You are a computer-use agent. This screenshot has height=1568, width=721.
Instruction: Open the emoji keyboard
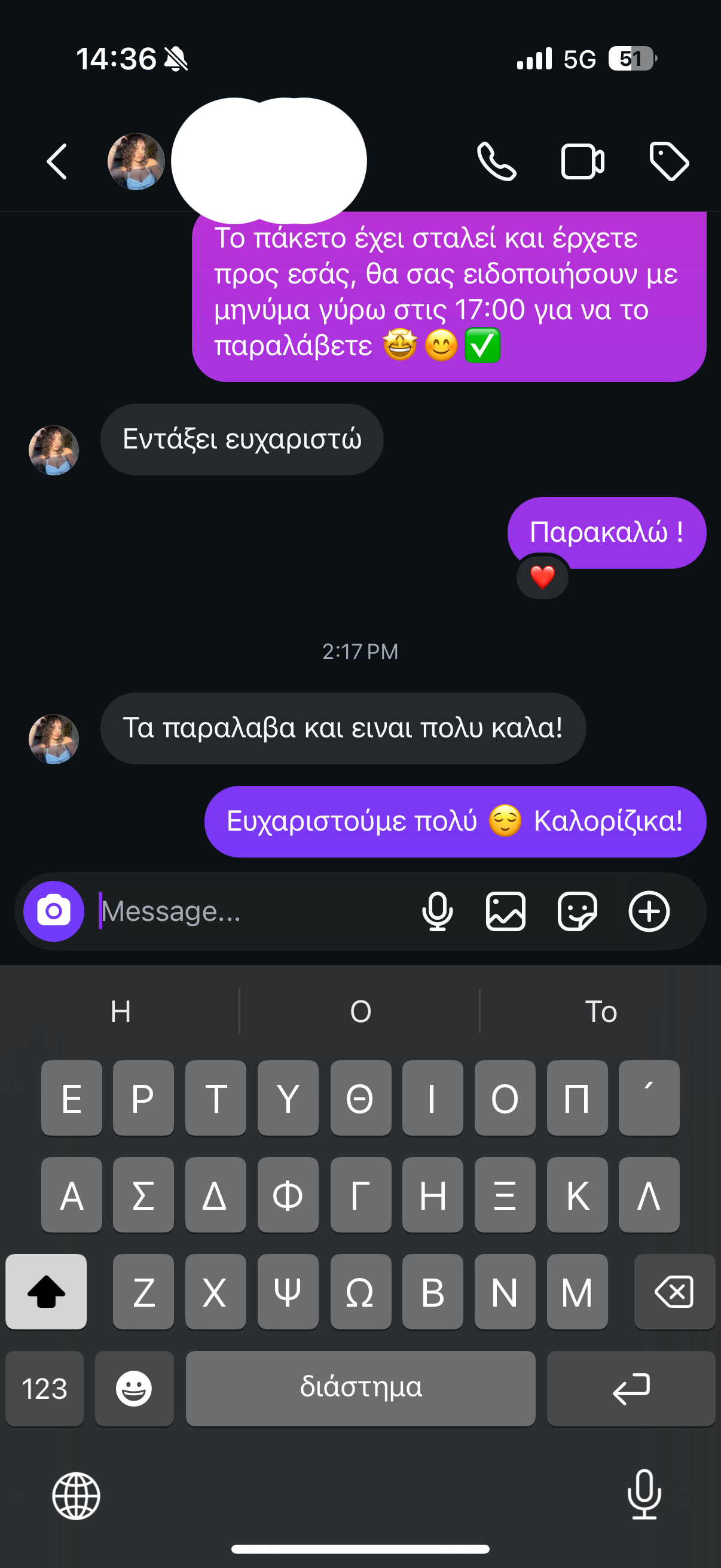(134, 1389)
